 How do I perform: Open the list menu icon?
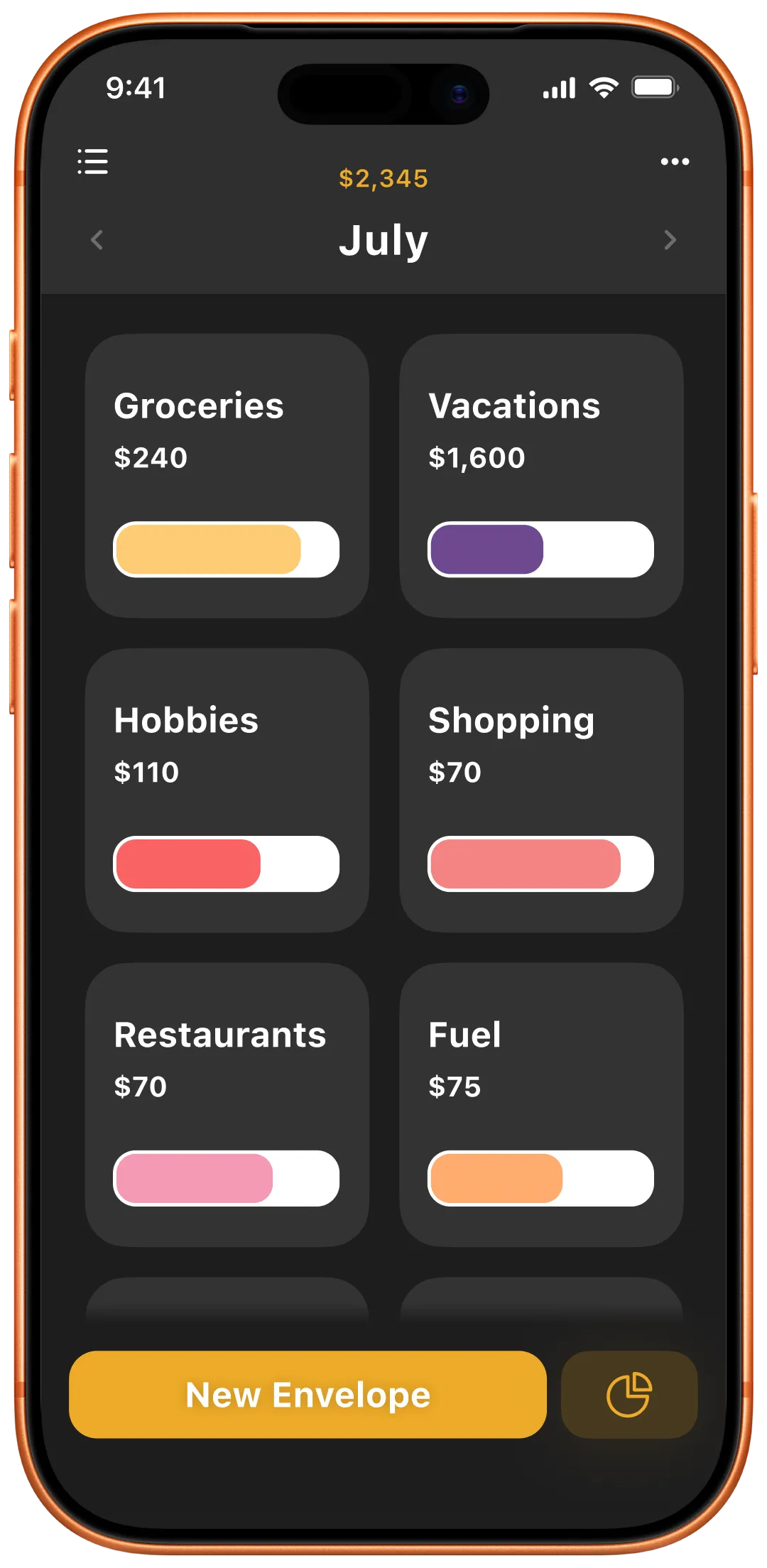[x=93, y=161]
